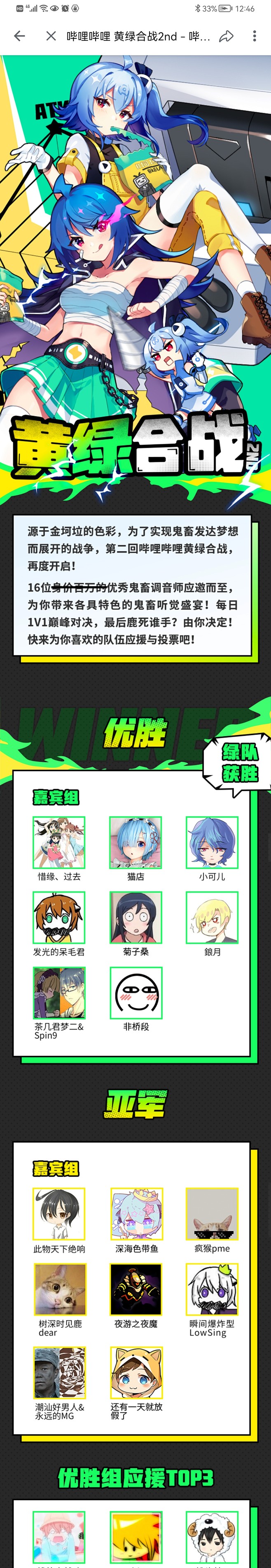This screenshot has width=271, height=1568.
Task: Go back to the previous page
Action: coord(19,36)
